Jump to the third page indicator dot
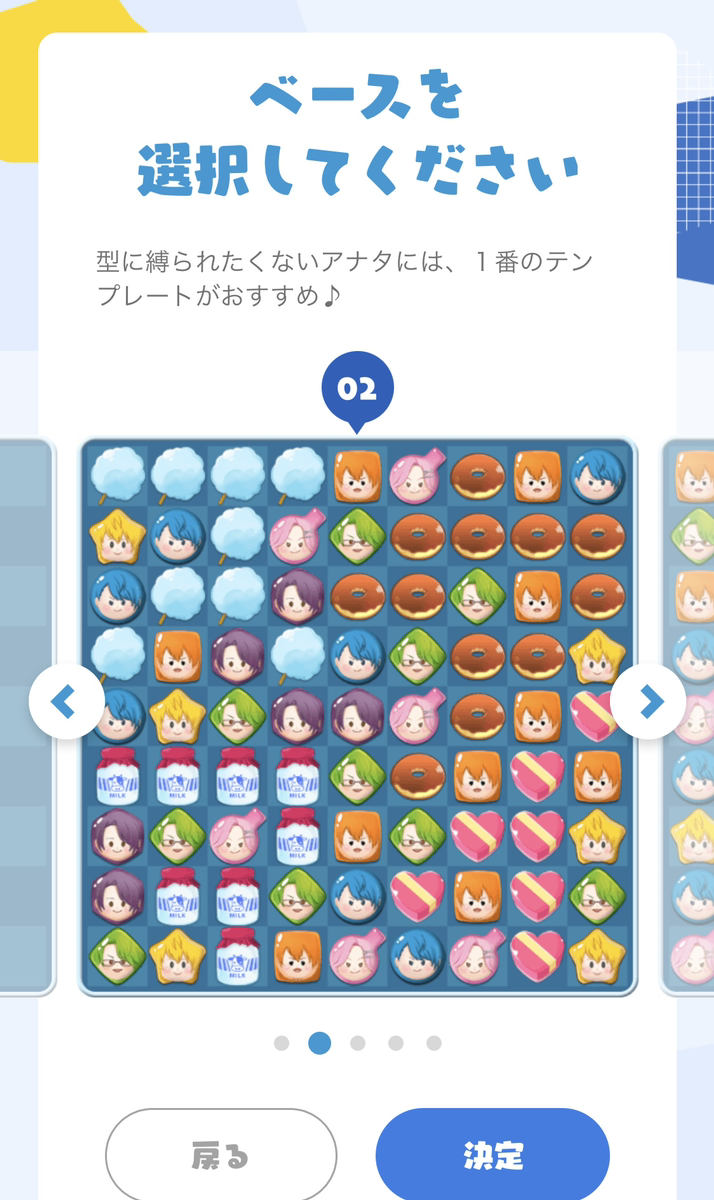714x1200 pixels. (x=358, y=1043)
